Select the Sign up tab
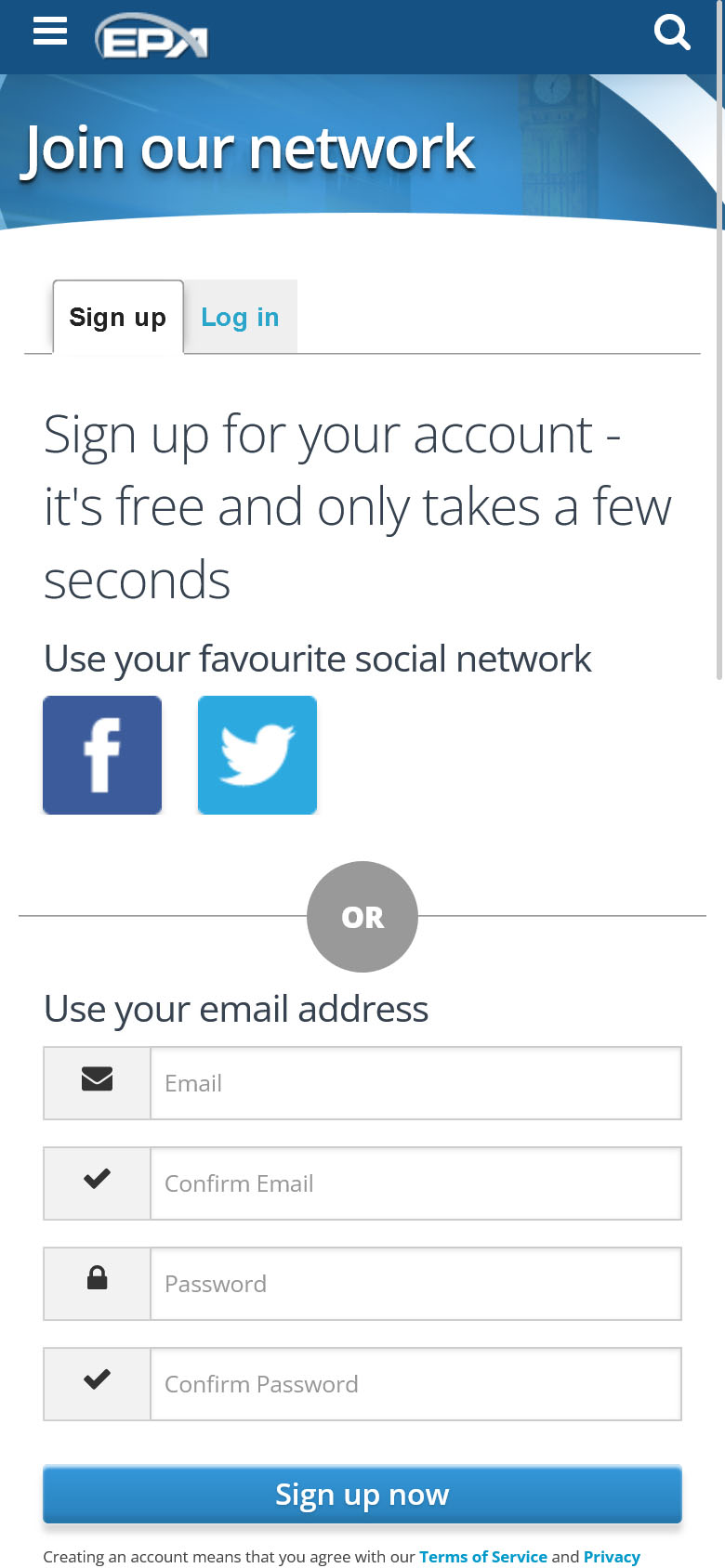The height and width of the screenshot is (1568, 725). click(118, 318)
